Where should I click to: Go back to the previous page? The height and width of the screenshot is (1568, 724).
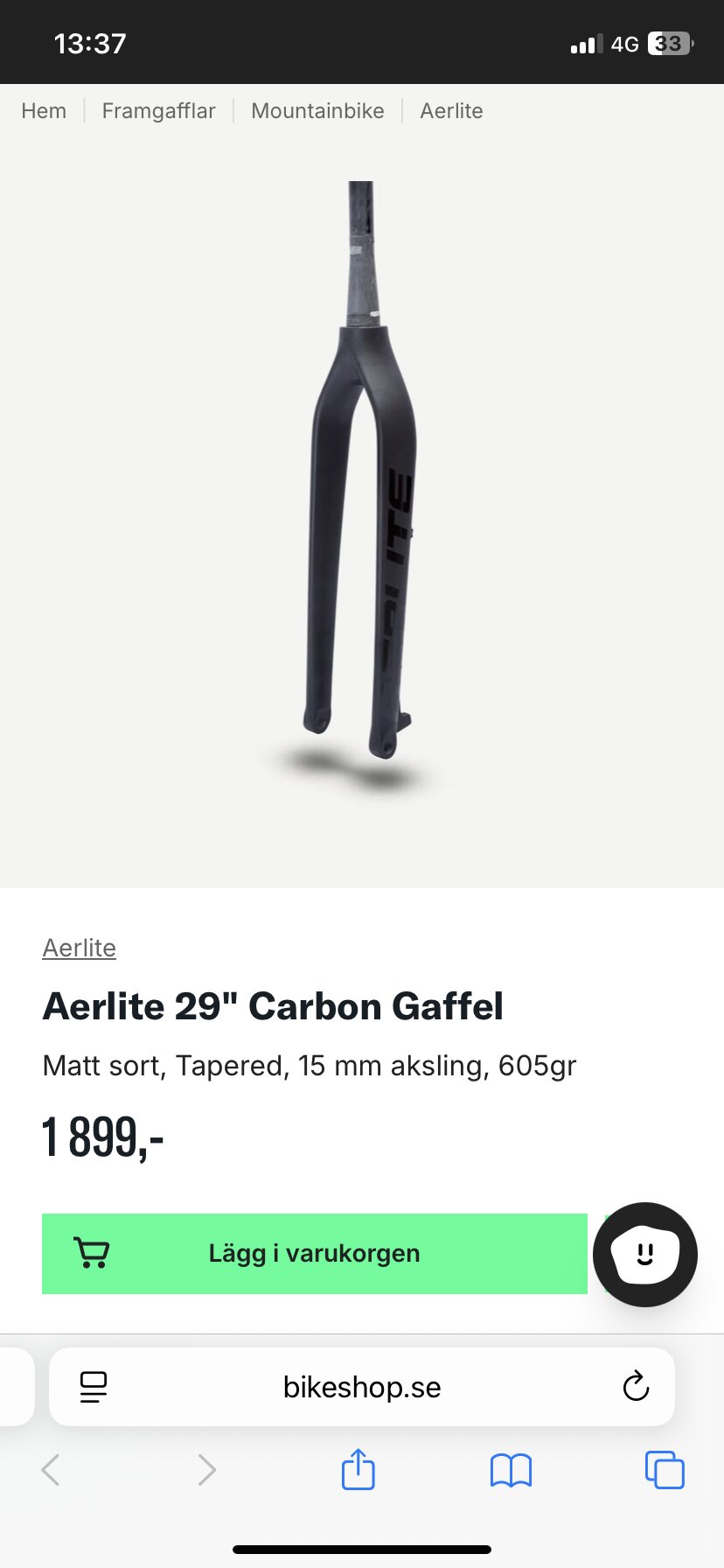pyautogui.click(x=51, y=1470)
